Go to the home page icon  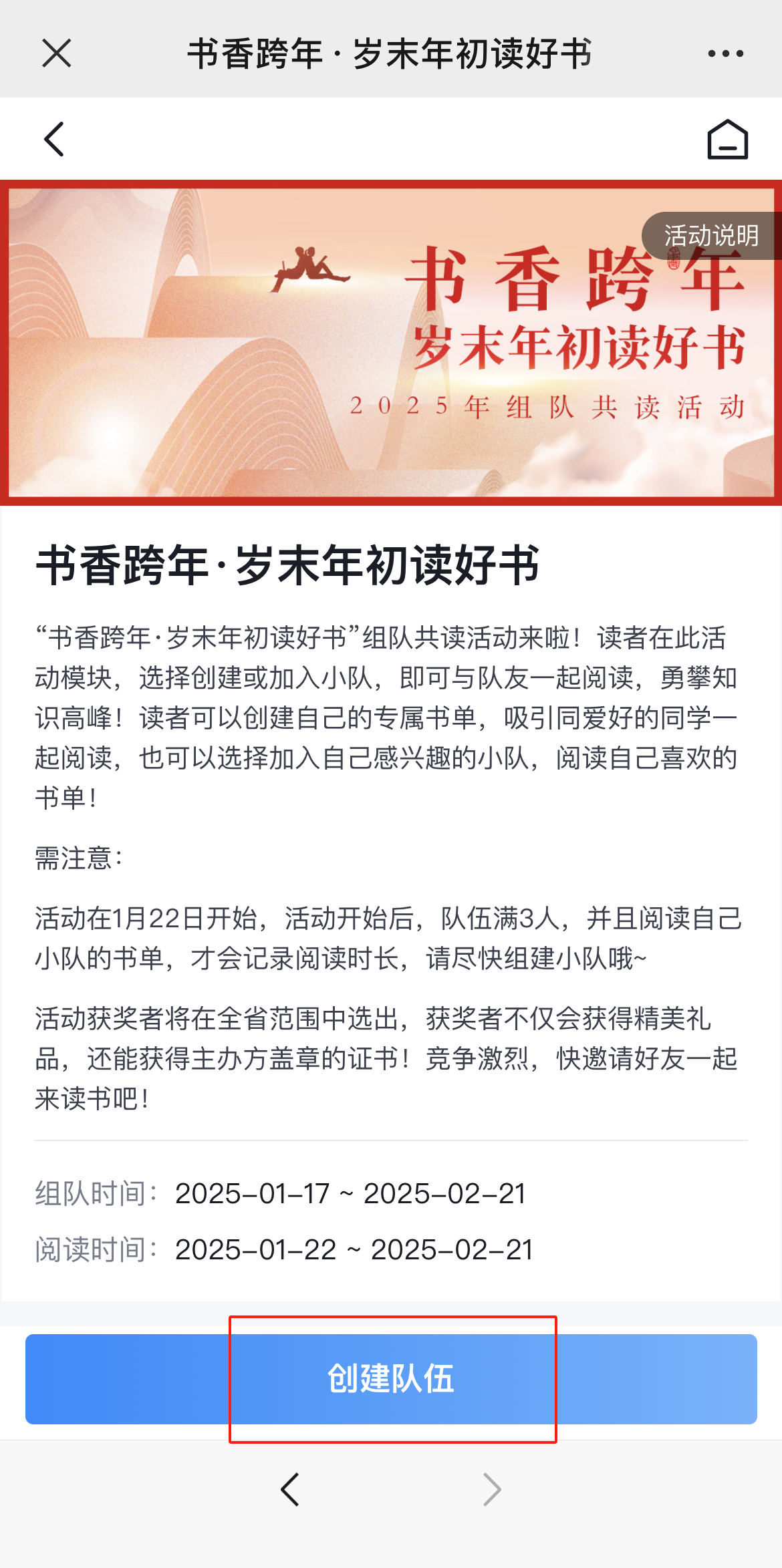click(x=727, y=140)
